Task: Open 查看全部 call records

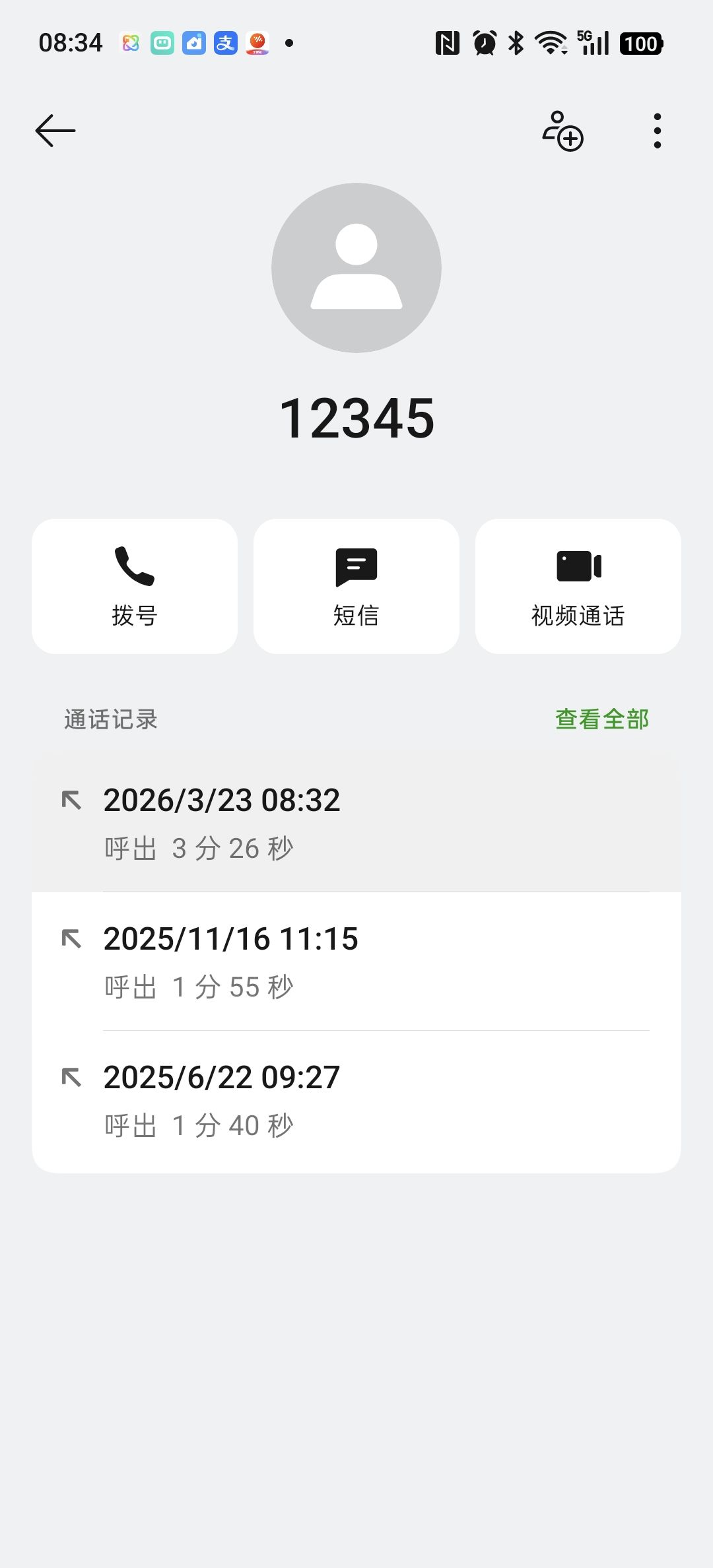Action: tap(602, 719)
